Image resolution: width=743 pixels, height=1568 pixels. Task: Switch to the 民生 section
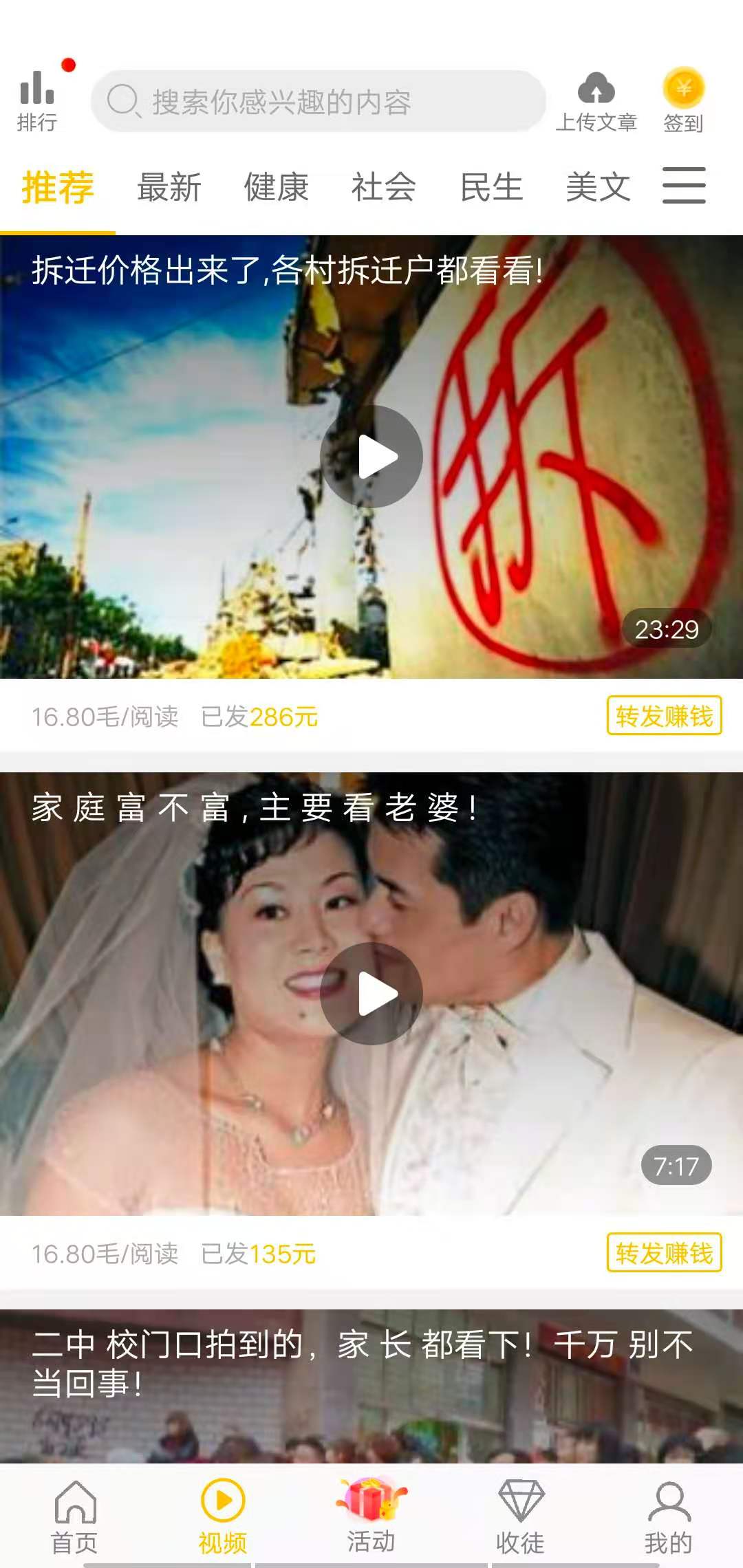[491, 188]
